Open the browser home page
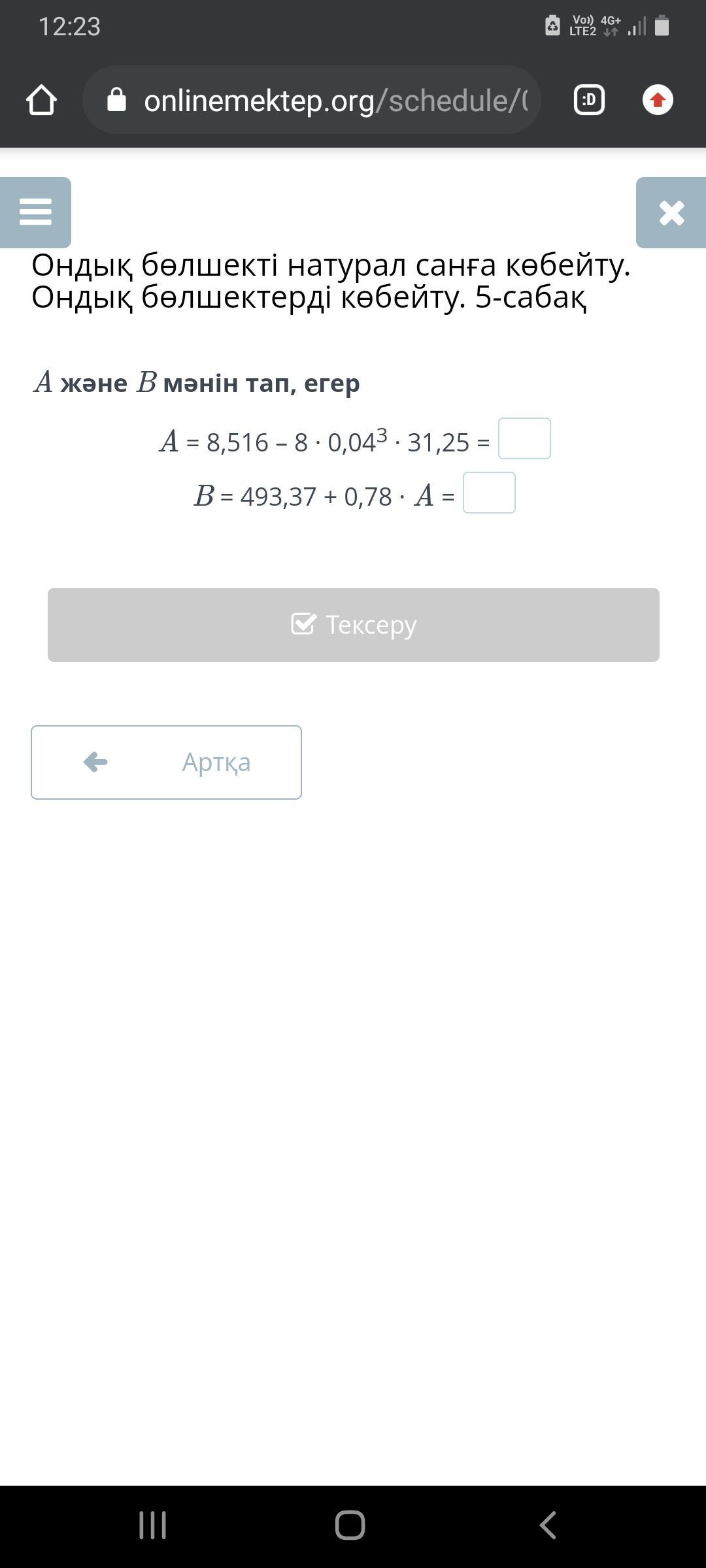Viewport: 706px width, 1568px height. coord(41,100)
